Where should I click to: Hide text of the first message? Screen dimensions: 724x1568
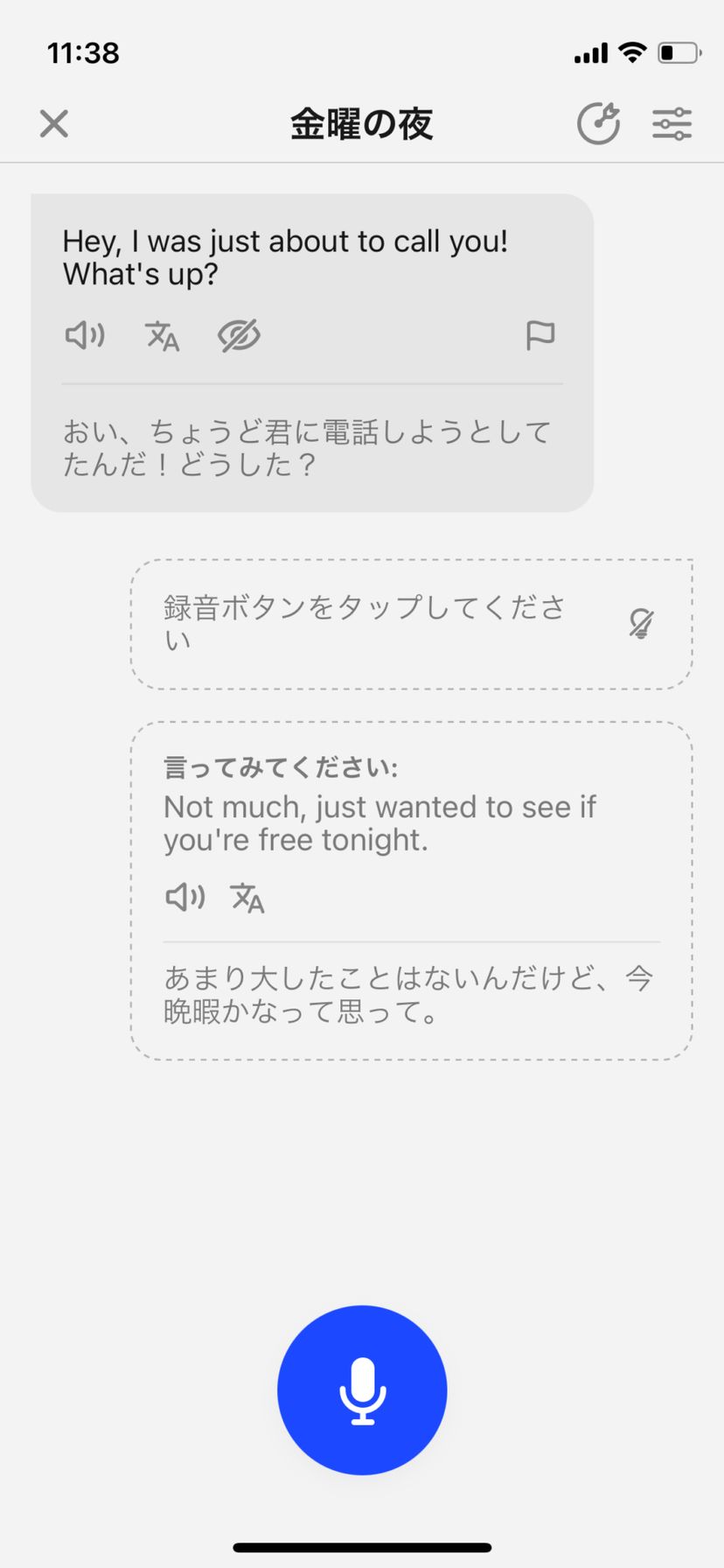pyautogui.click(x=239, y=335)
